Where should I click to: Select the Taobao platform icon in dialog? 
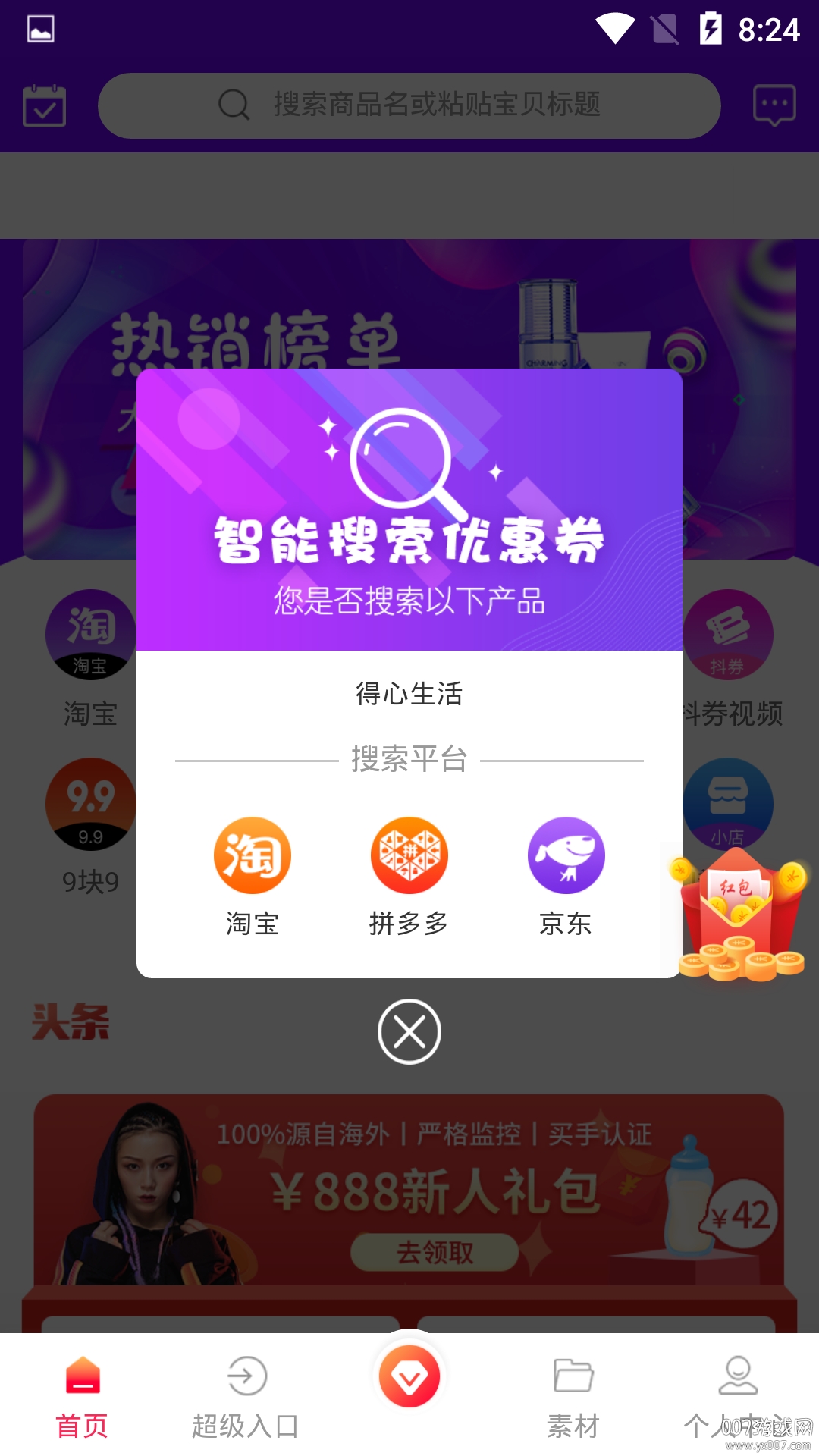click(x=253, y=855)
